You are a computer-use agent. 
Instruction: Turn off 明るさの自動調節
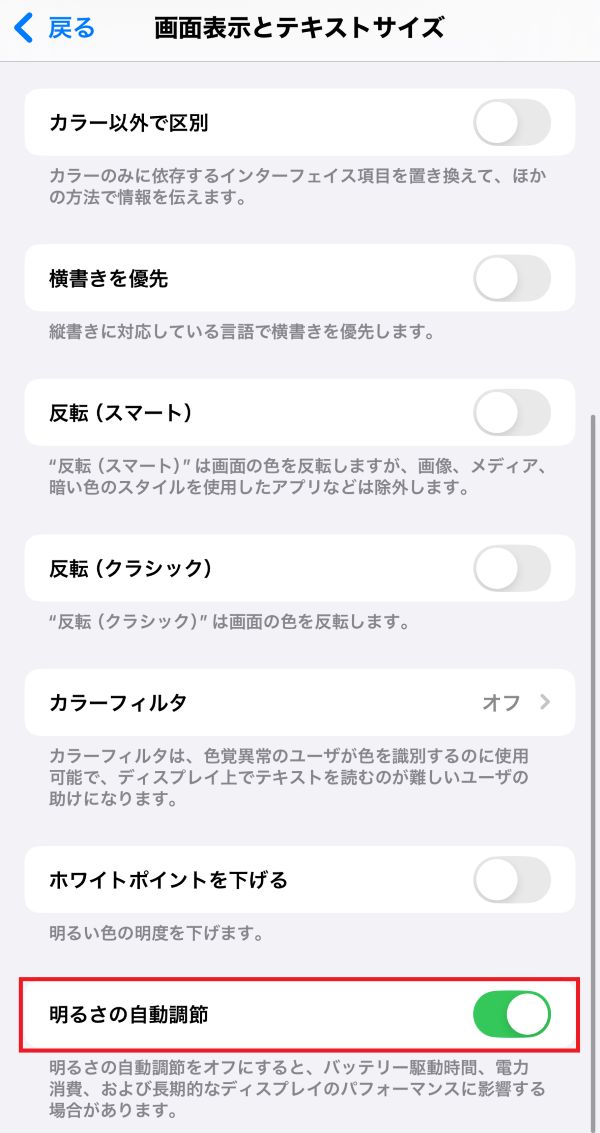[511, 1015]
